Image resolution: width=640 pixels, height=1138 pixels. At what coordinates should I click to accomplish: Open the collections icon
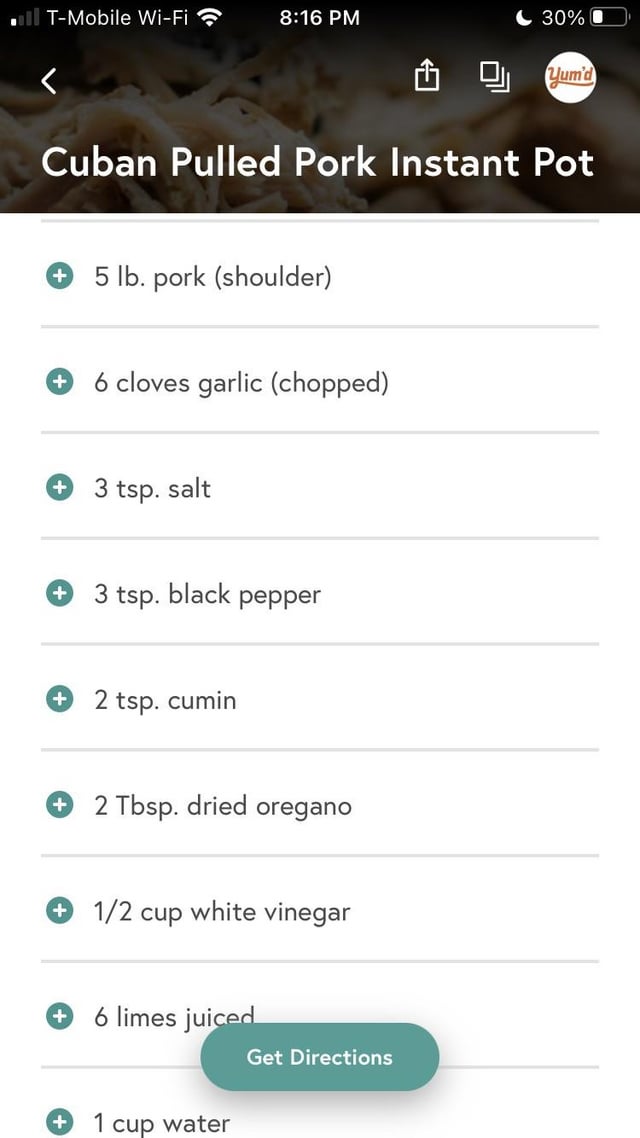(x=494, y=78)
